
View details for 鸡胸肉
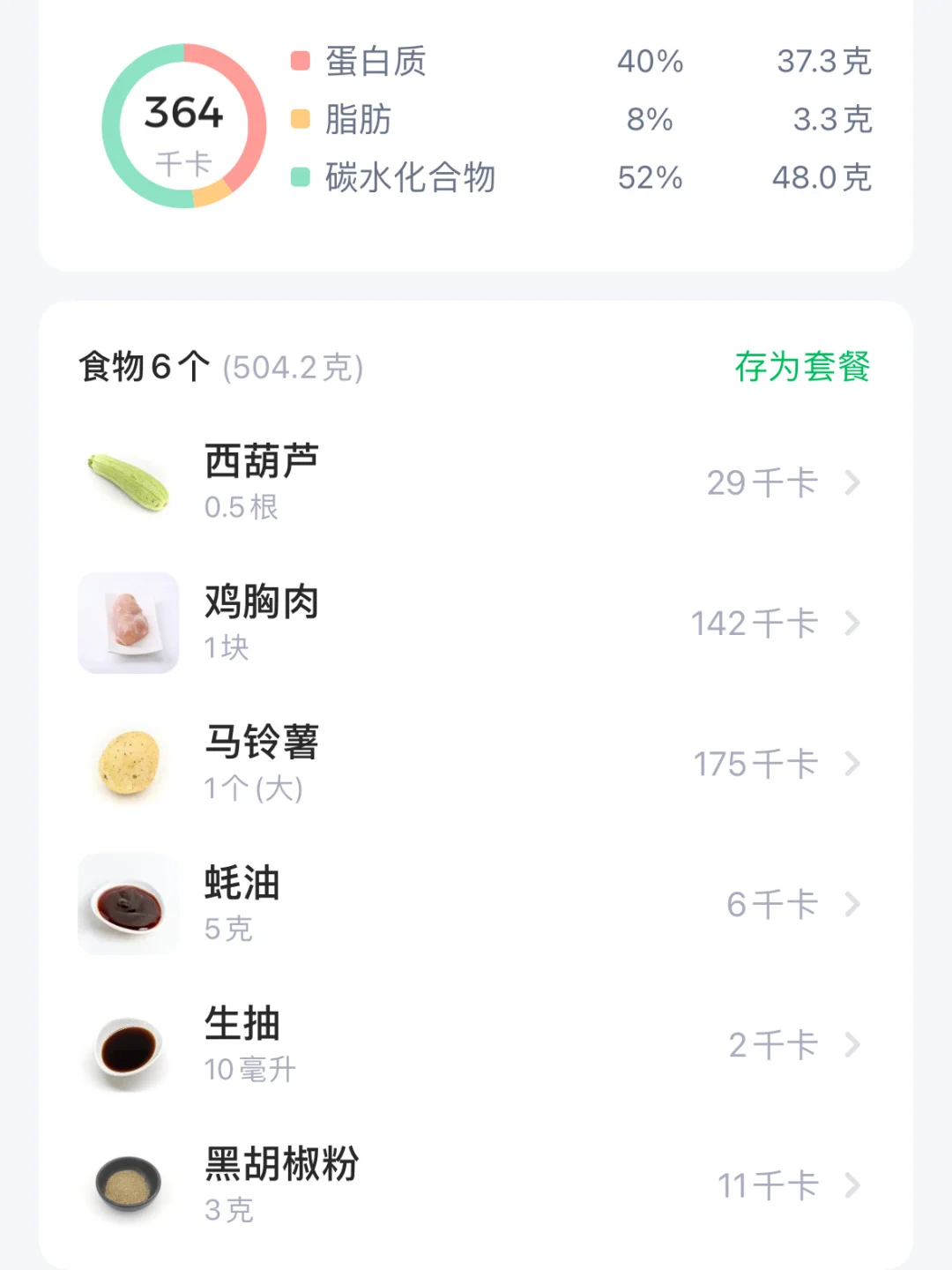coord(476,624)
